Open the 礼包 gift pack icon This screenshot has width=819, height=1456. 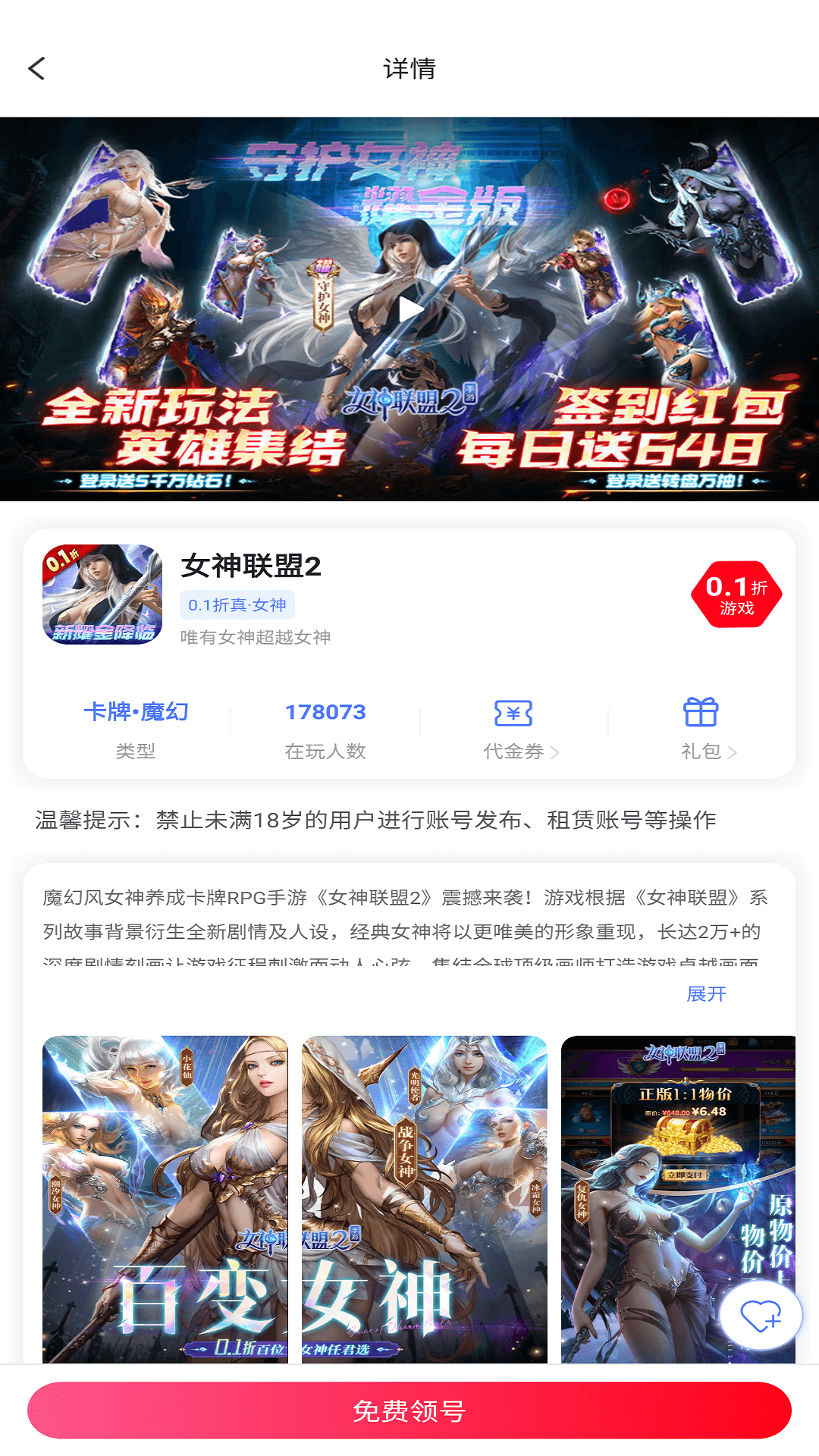(x=700, y=713)
